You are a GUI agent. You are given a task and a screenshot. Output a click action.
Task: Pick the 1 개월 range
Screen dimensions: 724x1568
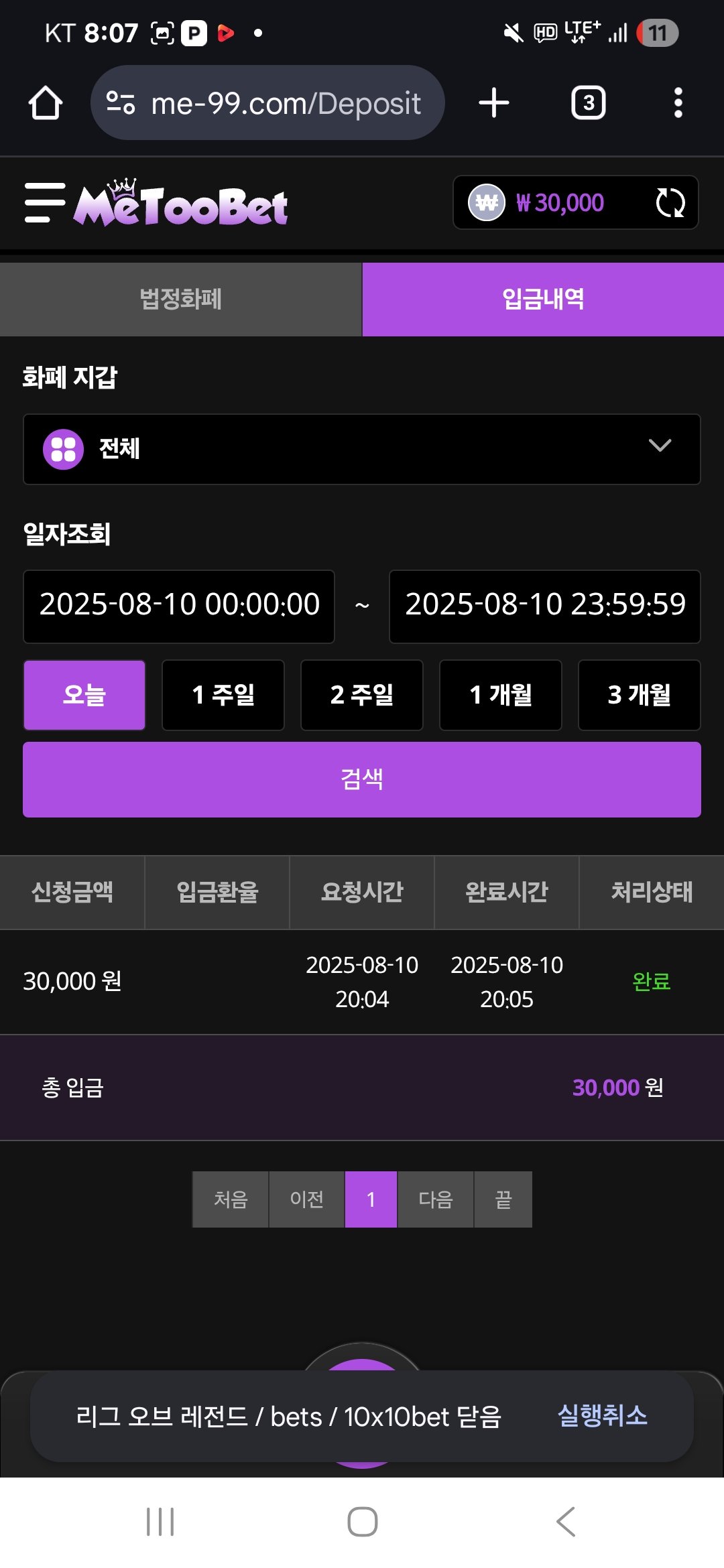coord(501,695)
